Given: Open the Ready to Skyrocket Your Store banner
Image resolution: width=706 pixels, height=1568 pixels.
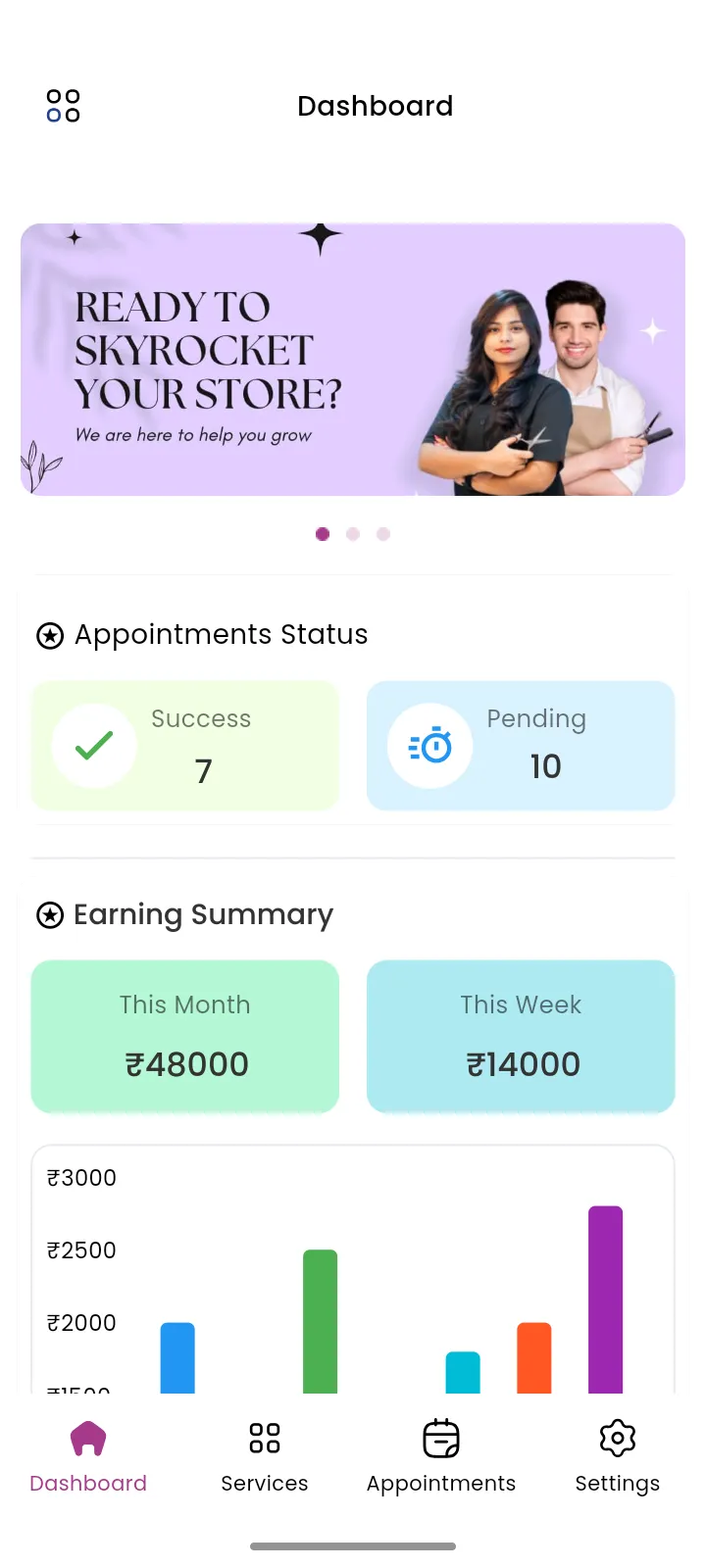Looking at the screenshot, I should [353, 360].
